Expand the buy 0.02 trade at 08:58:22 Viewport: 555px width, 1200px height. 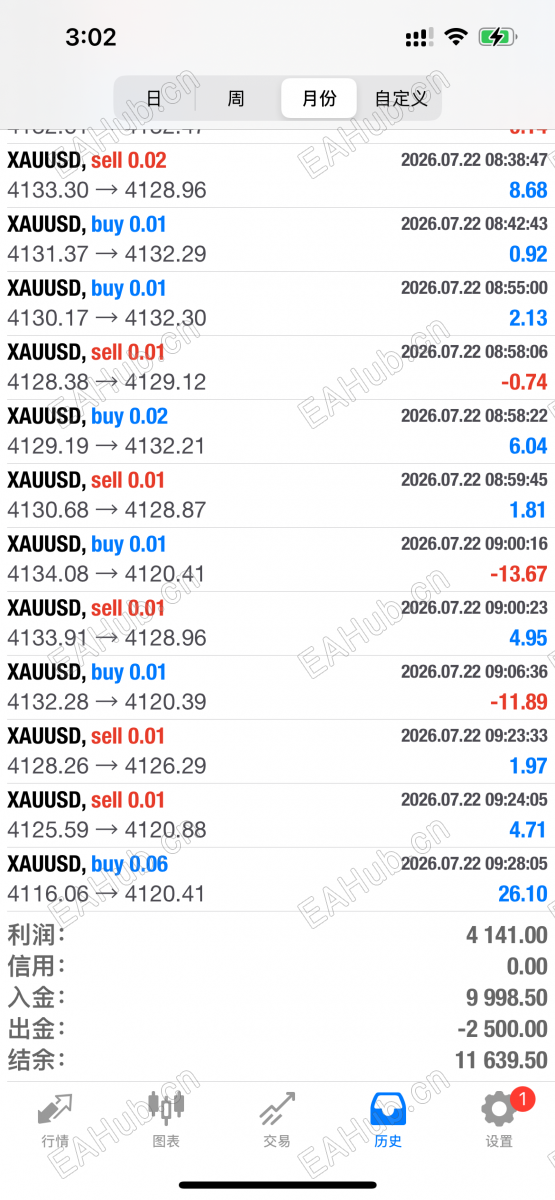click(x=277, y=431)
